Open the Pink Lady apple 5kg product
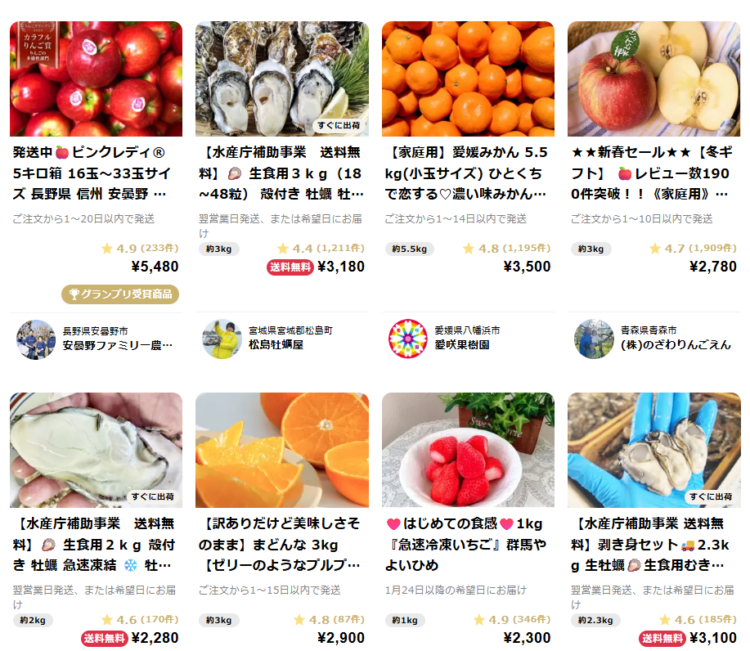 pyautogui.click(x=96, y=78)
